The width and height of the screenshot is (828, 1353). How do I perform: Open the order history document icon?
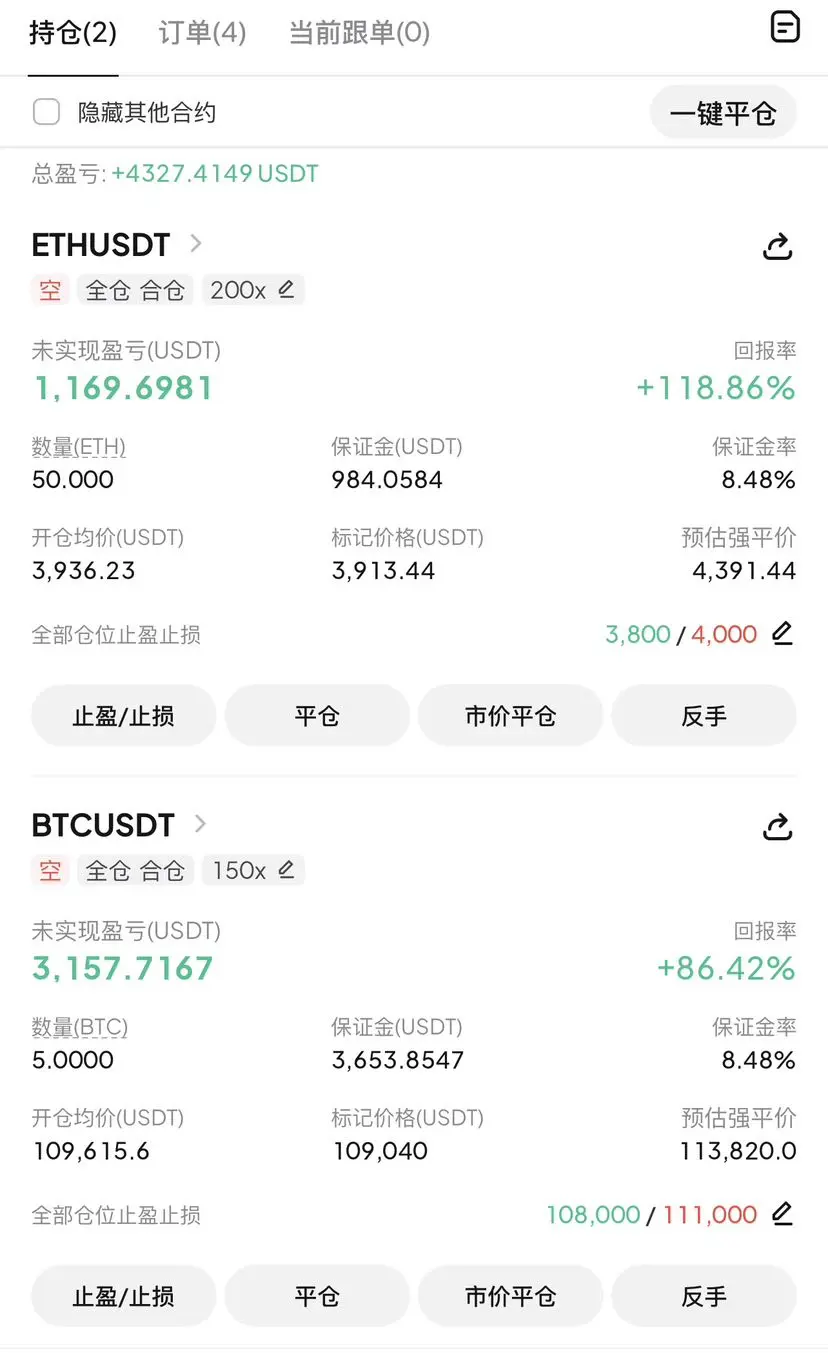785,28
